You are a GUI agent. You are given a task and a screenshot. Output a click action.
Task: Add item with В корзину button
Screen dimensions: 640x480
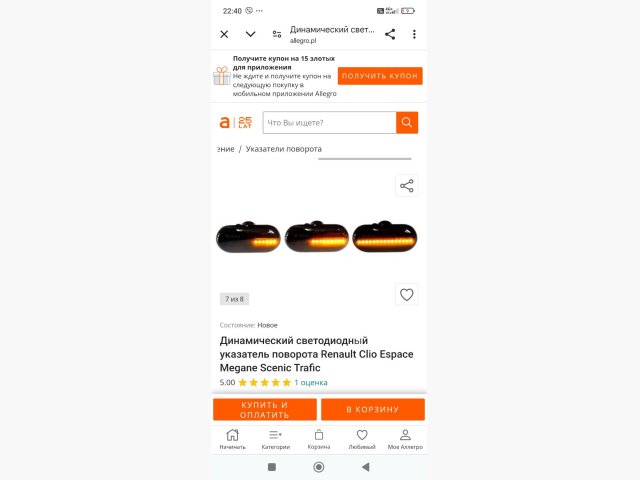click(x=372, y=410)
